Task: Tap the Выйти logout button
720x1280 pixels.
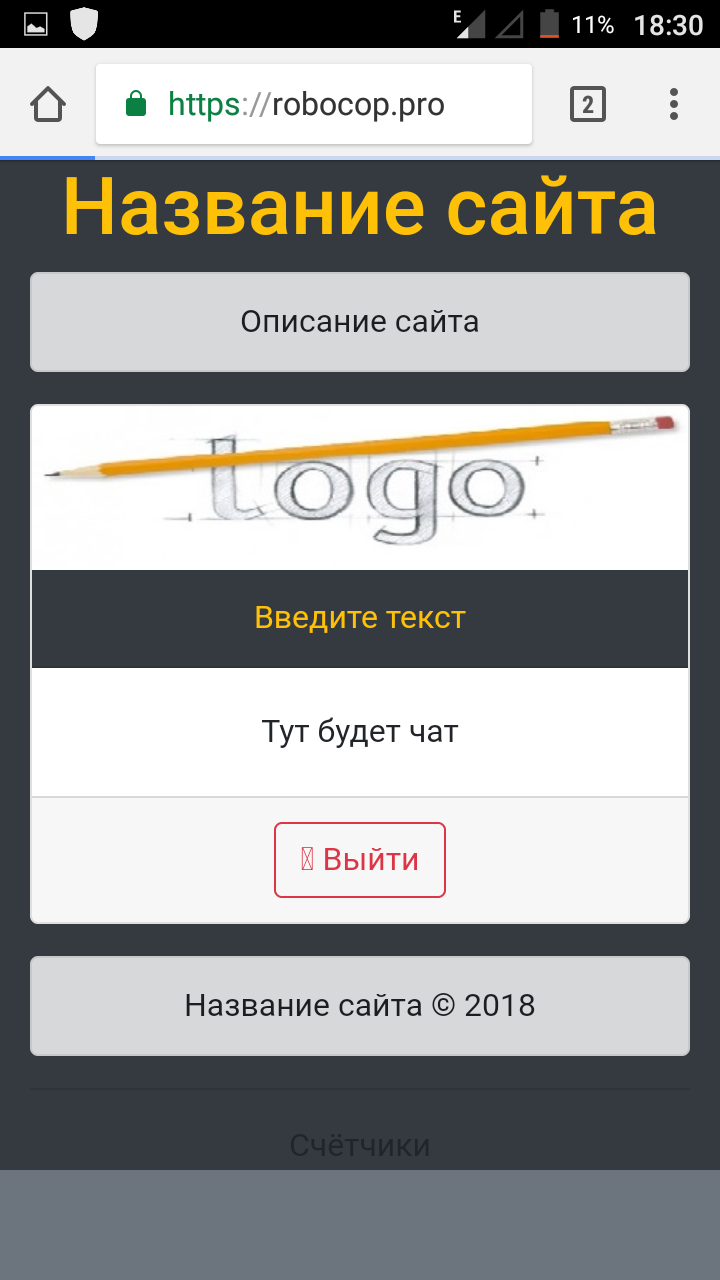Action: (360, 860)
